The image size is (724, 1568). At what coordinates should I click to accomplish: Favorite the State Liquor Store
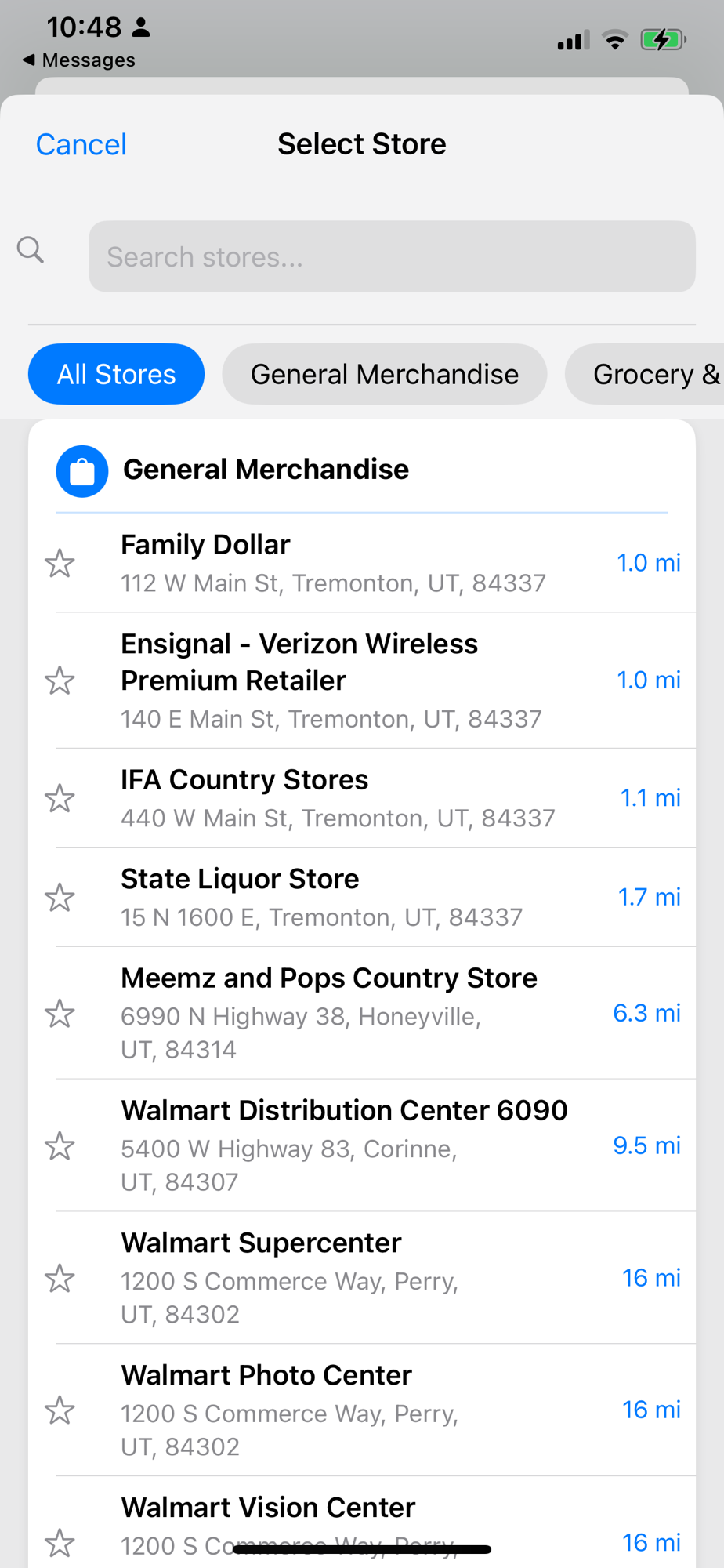point(60,898)
